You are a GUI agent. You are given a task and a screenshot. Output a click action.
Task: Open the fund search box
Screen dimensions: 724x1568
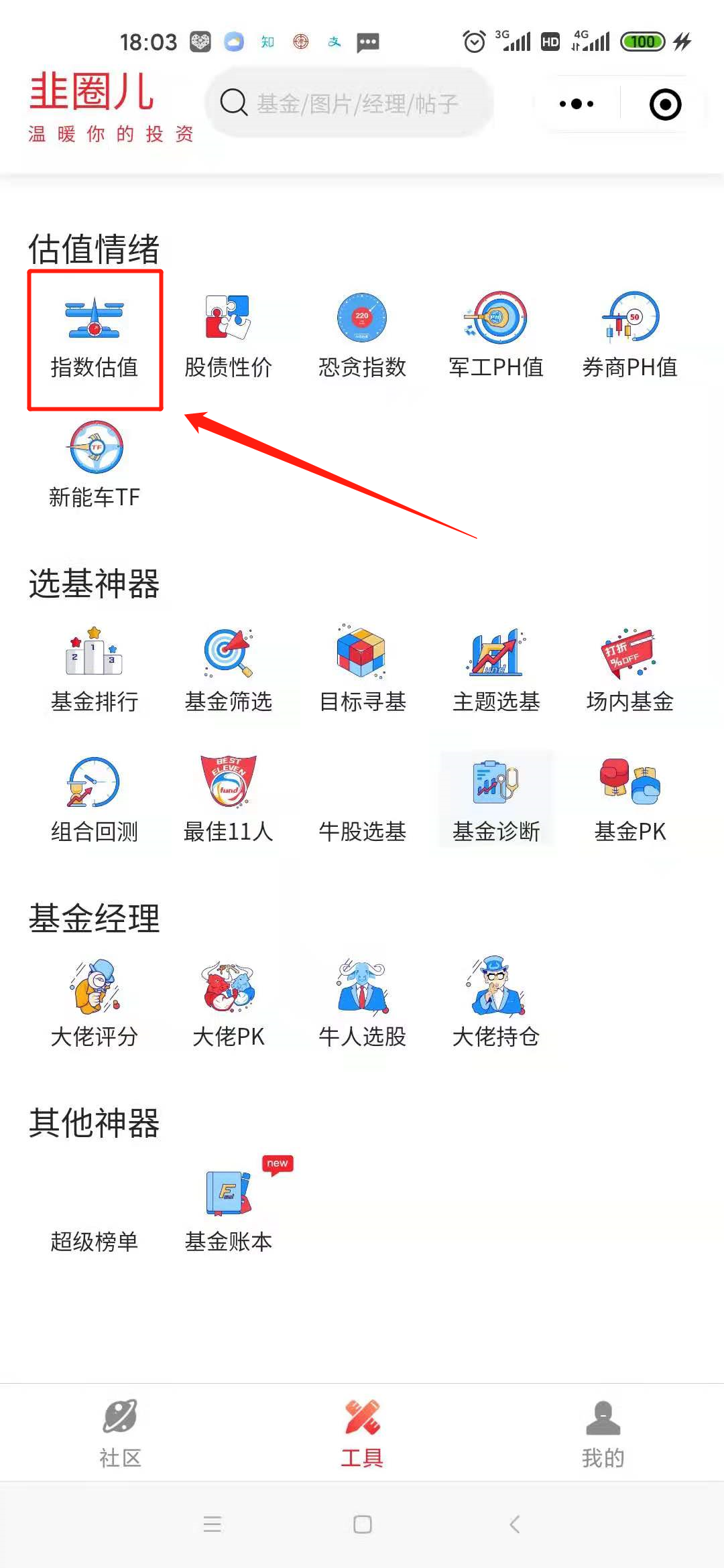[x=349, y=103]
